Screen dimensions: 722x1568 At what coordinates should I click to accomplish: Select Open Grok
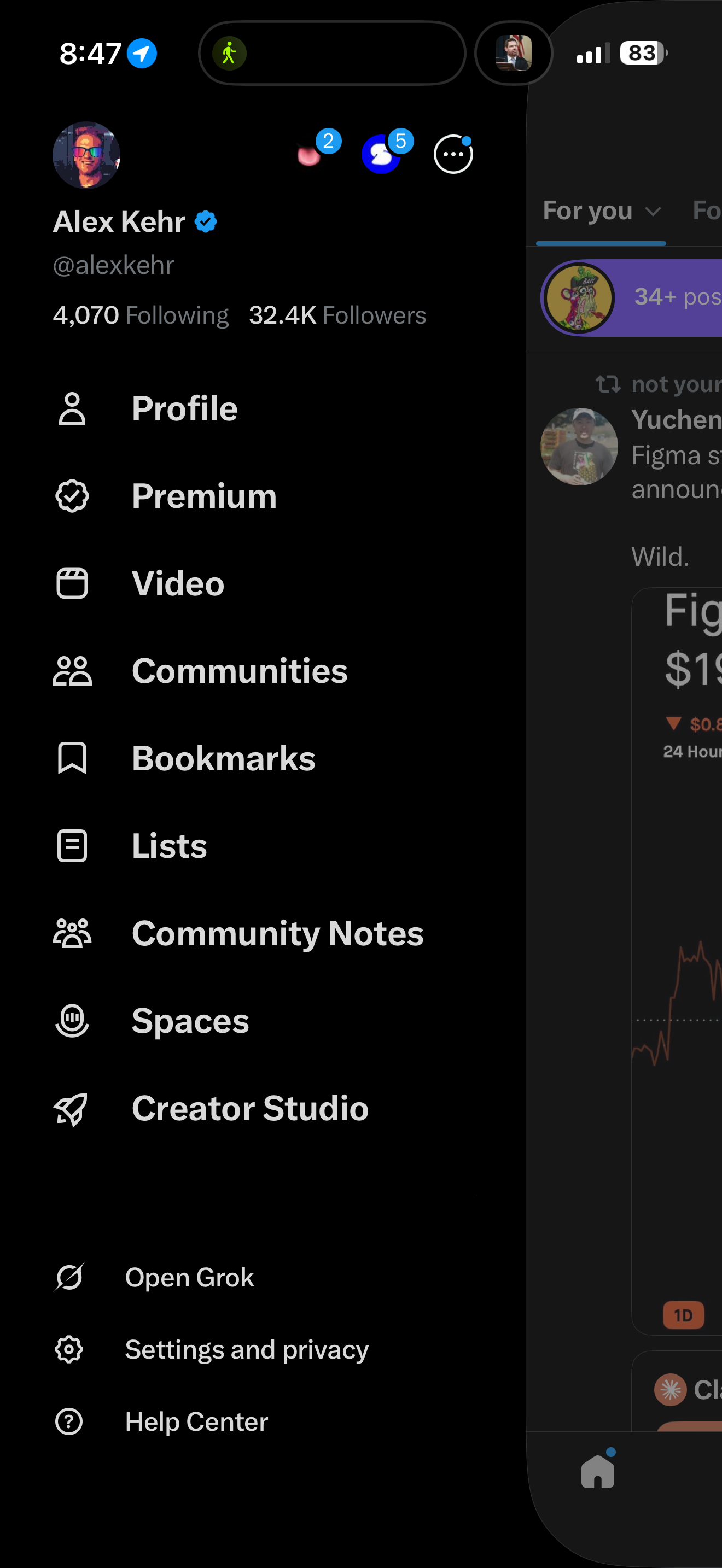point(189,1277)
